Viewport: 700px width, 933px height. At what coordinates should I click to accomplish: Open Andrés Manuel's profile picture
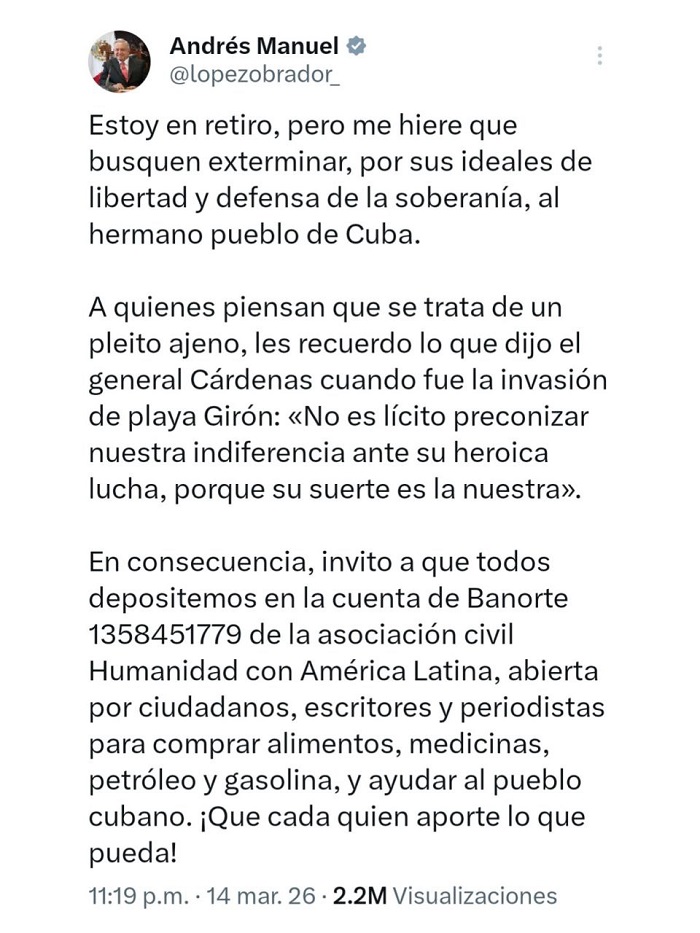pyautogui.click(x=120, y=62)
